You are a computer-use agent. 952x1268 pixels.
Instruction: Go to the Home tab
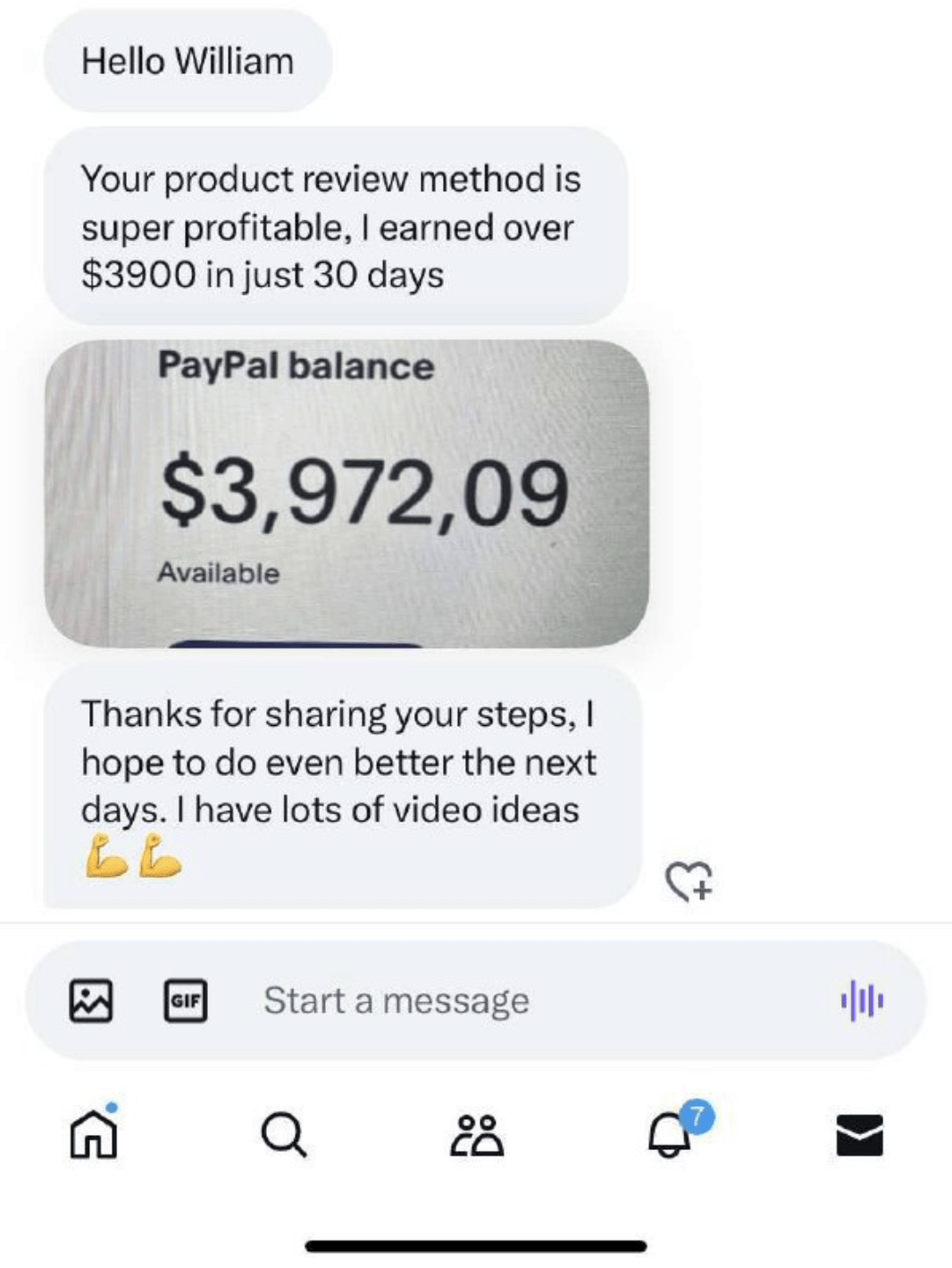pos(94,1135)
